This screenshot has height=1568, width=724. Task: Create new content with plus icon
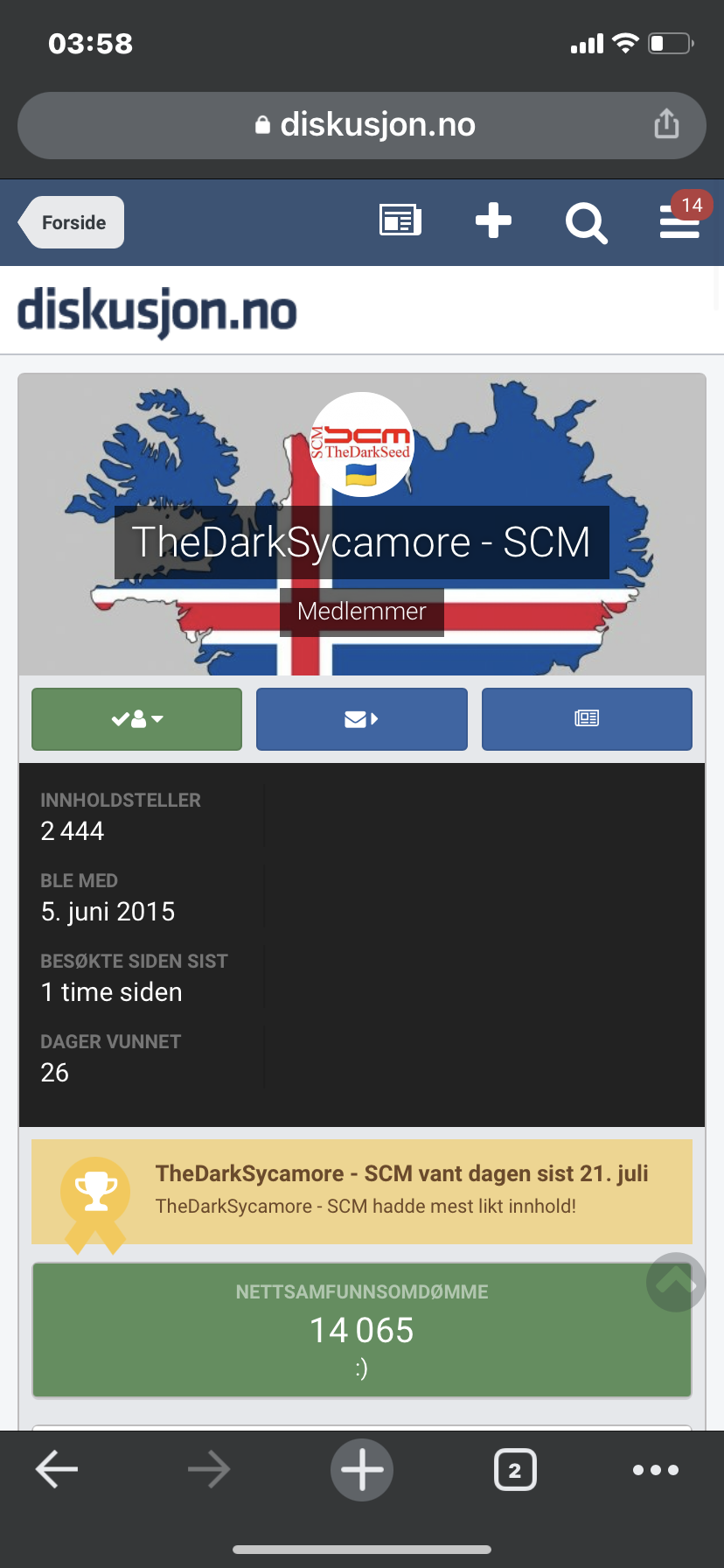click(493, 220)
